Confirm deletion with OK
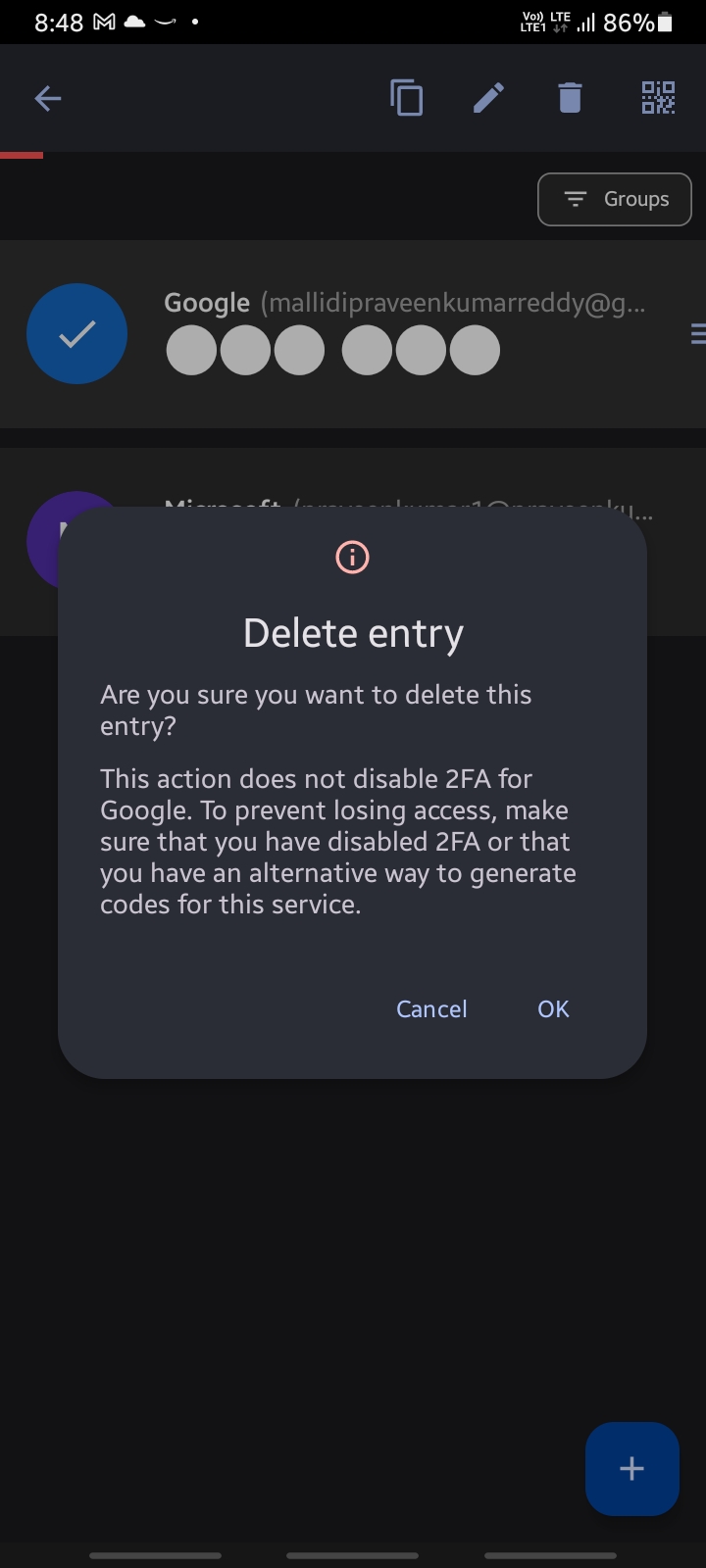Viewport: 706px width, 1568px height. [x=553, y=1008]
